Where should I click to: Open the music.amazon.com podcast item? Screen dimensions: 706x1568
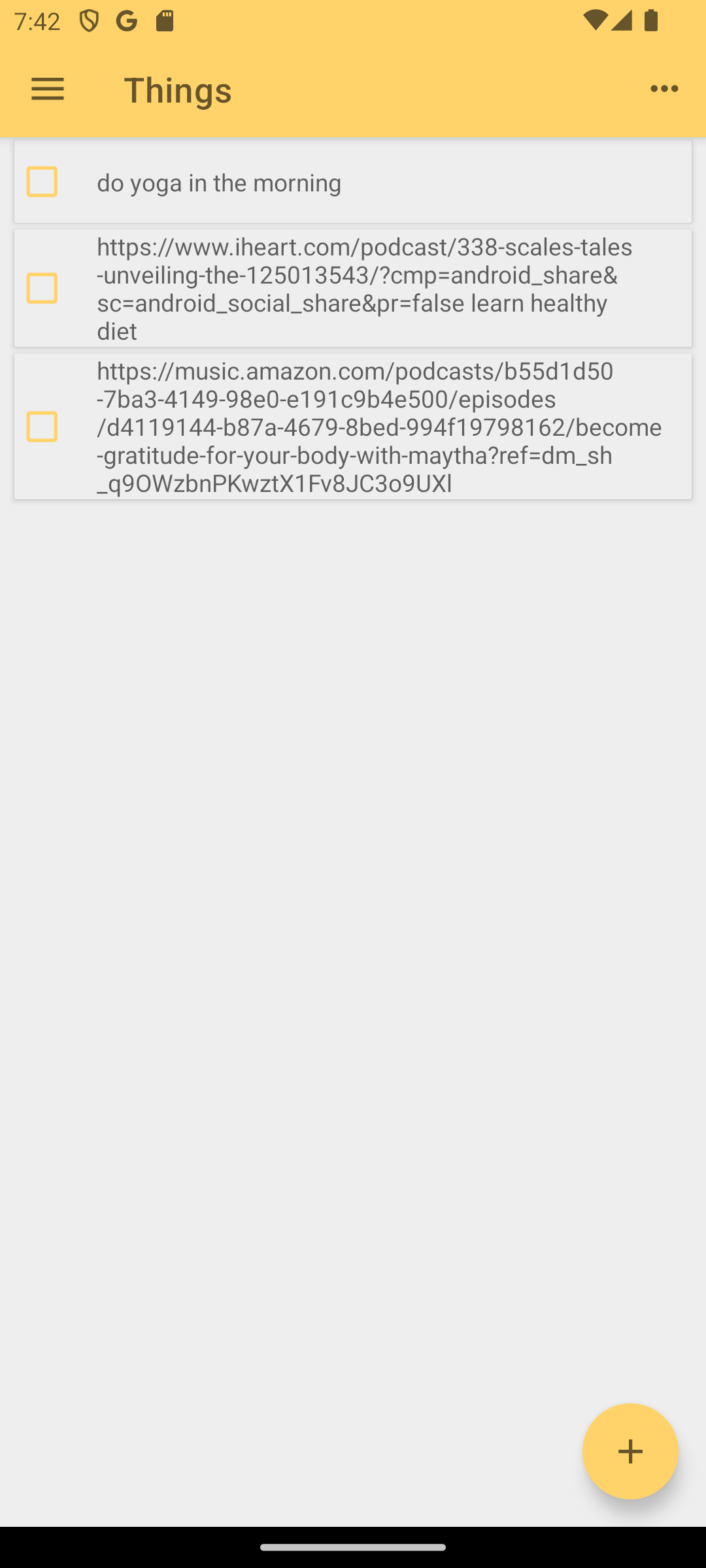click(353, 427)
